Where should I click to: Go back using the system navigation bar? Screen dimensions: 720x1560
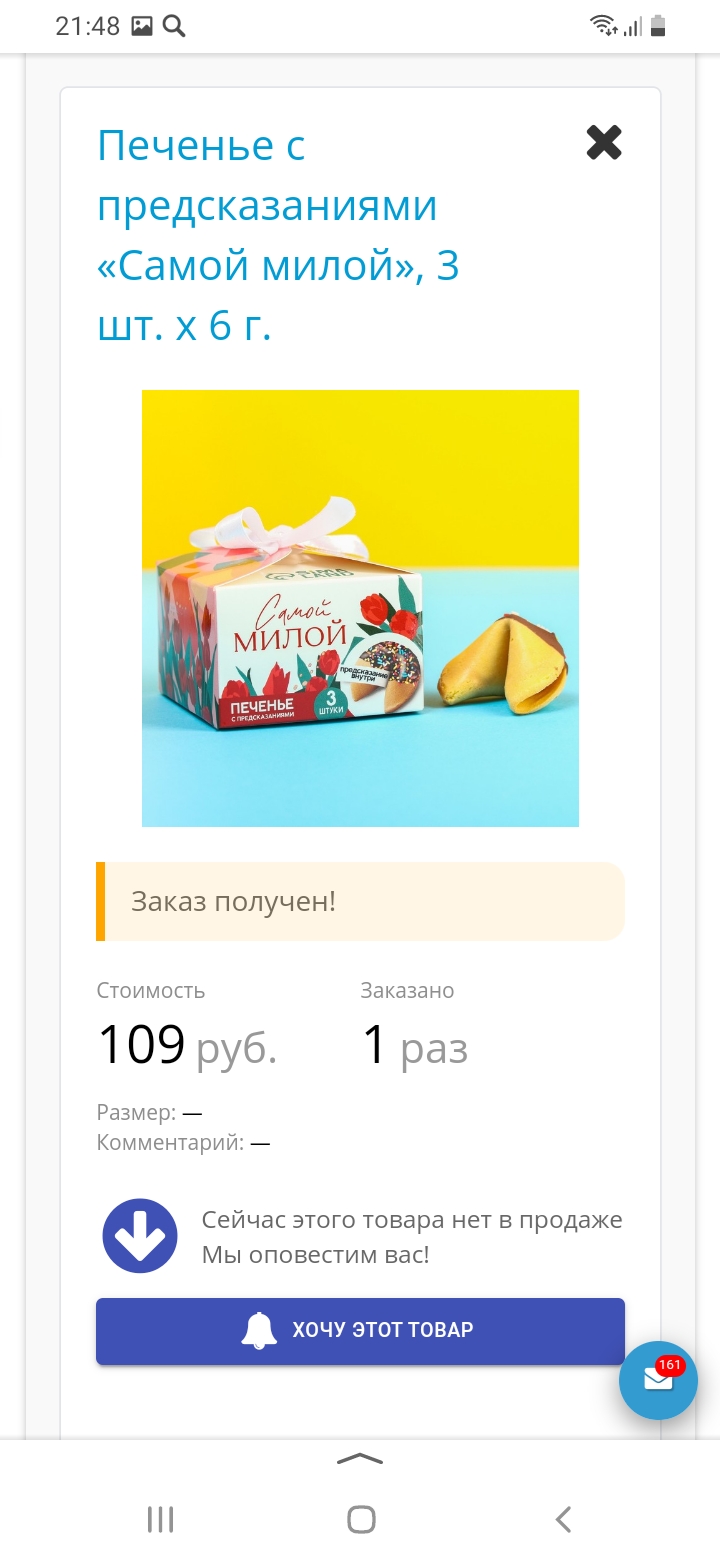point(563,1520)
